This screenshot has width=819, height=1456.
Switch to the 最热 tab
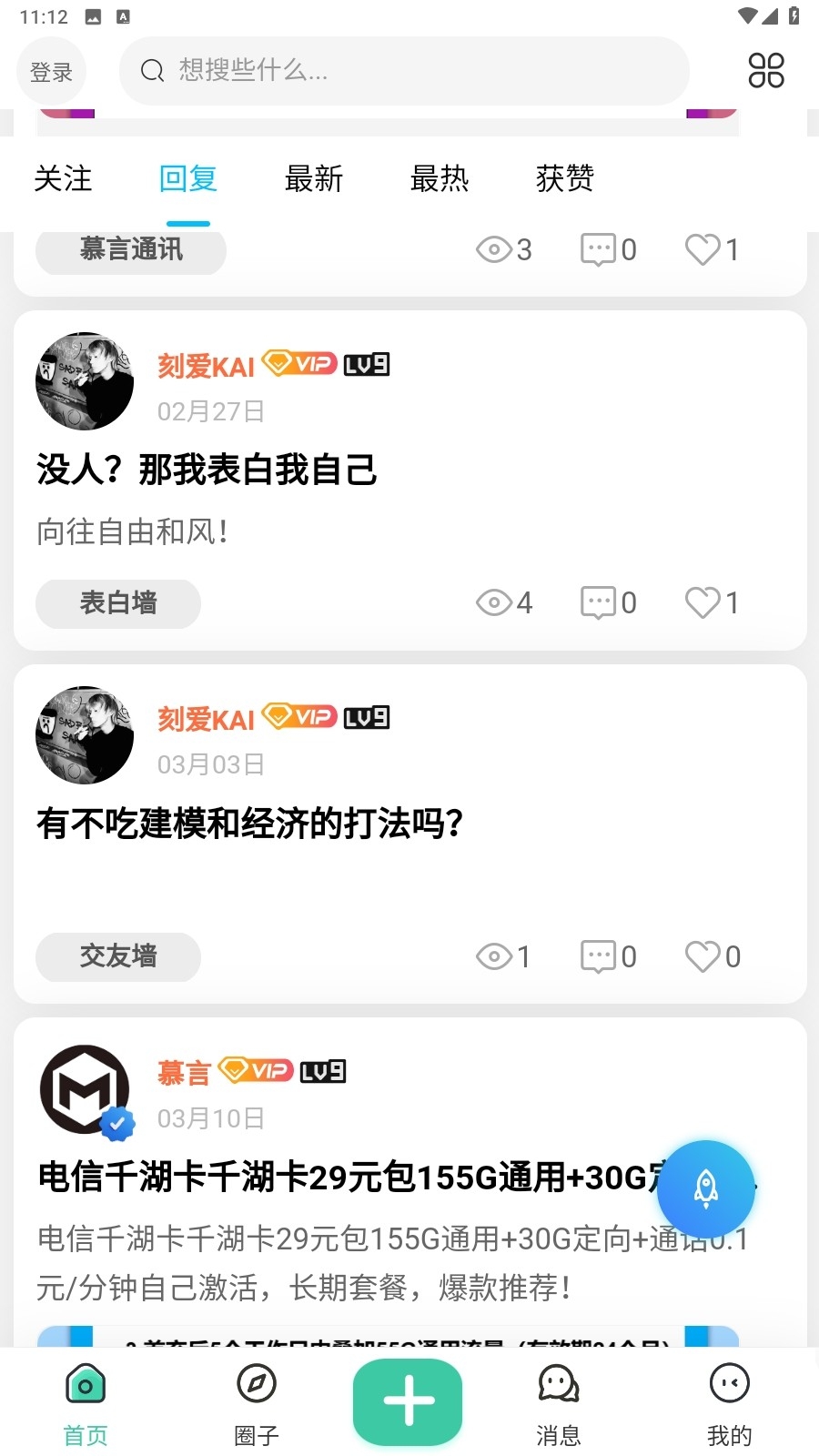point(440,178)
